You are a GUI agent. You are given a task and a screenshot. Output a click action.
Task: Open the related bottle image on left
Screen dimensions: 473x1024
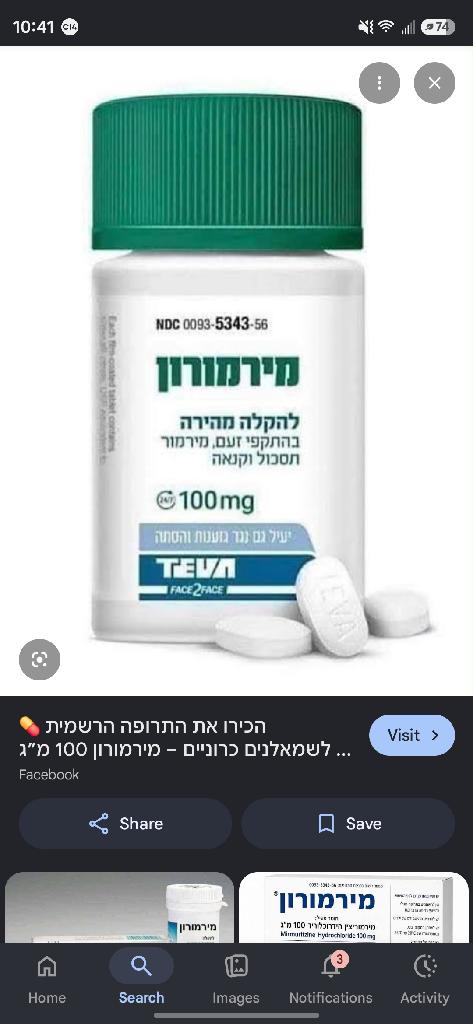[119, 908]
